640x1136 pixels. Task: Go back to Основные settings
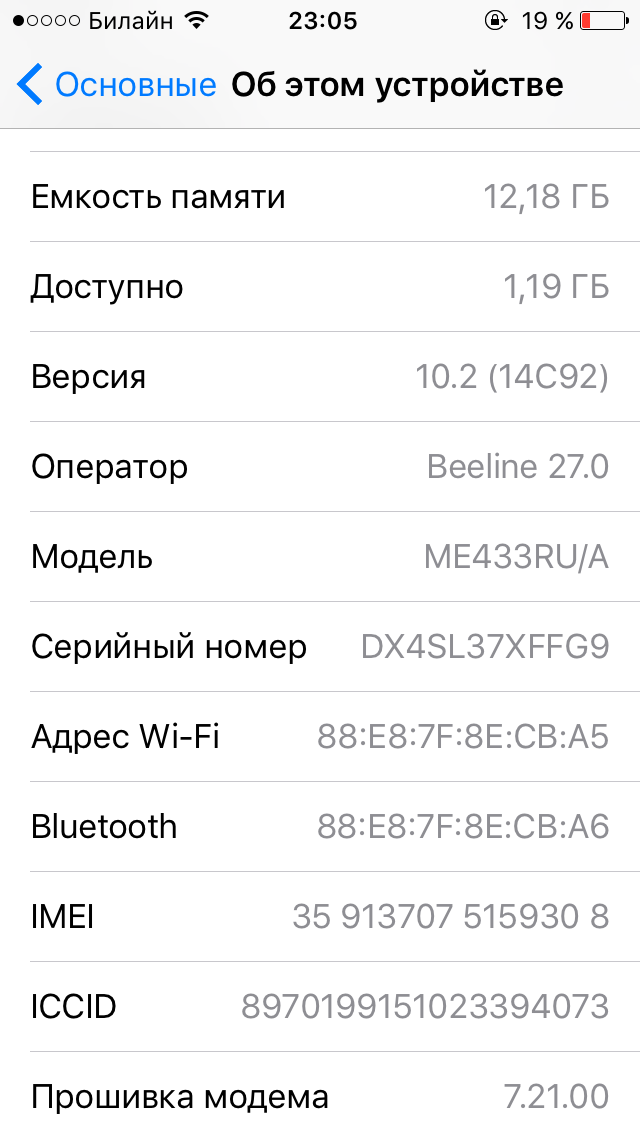coord(117,85)
